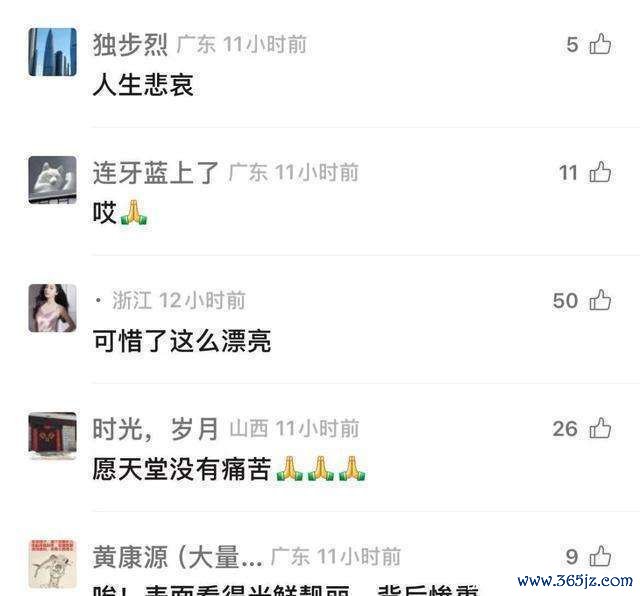Open 连牙蓝上了's profile avatar

[52, 180]
